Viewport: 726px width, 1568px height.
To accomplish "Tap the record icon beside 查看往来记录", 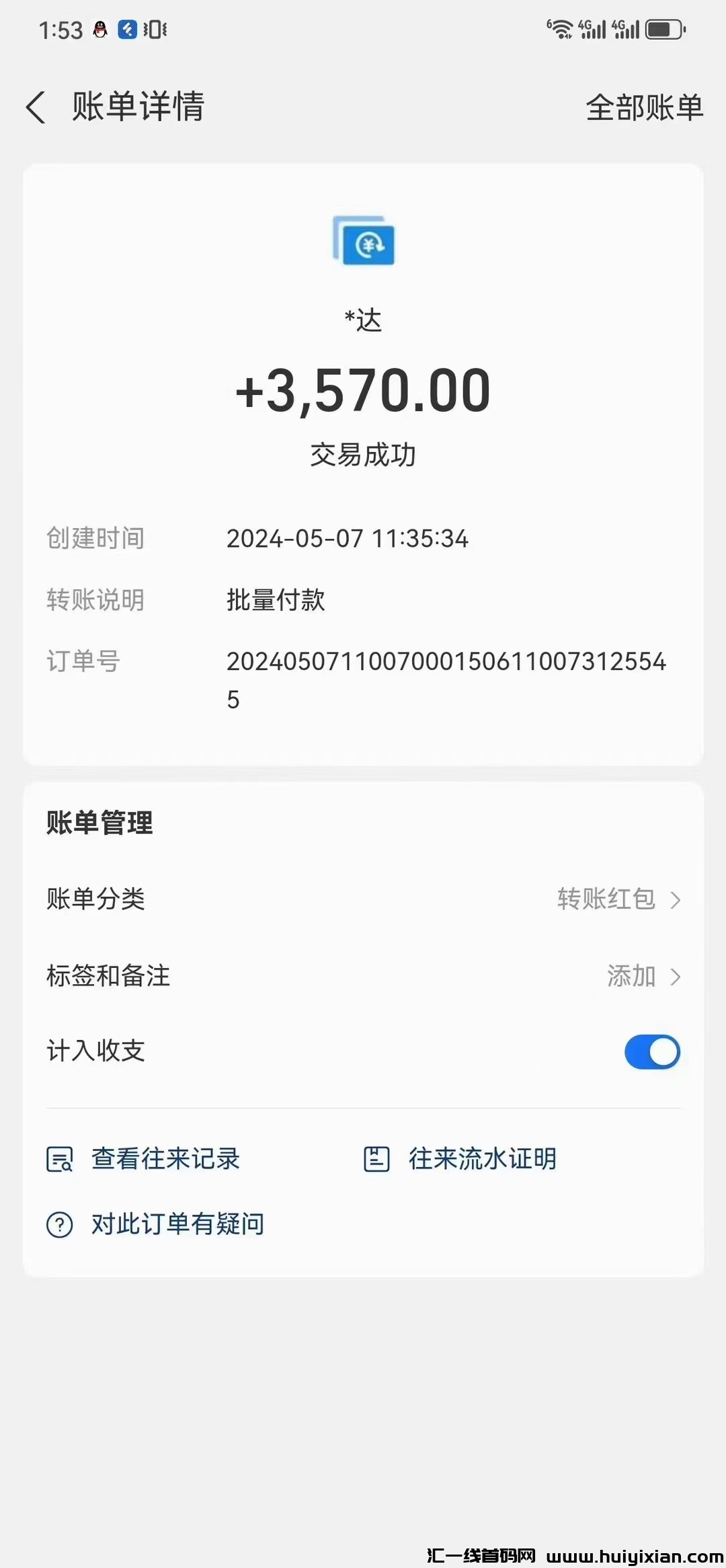I will click(60, 1158).
